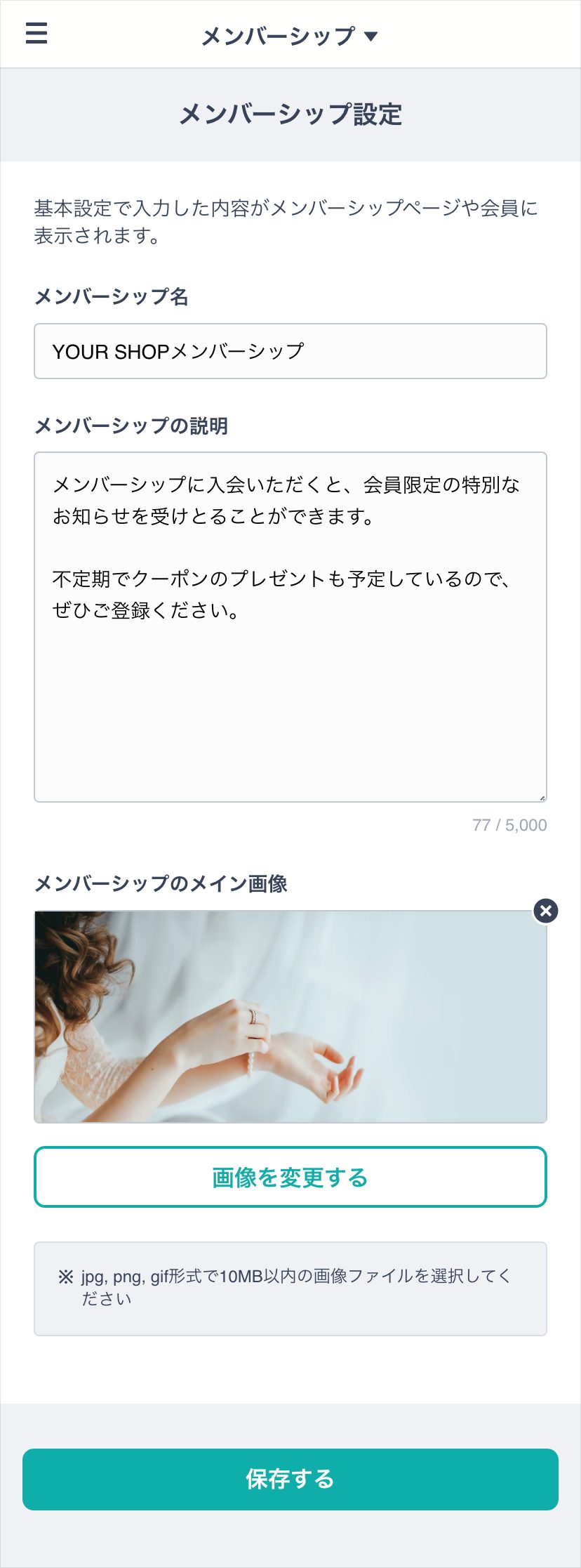This screenshot has width=581, height=1568.
Task: Open the hamburger menu
Action: [36, 33]
